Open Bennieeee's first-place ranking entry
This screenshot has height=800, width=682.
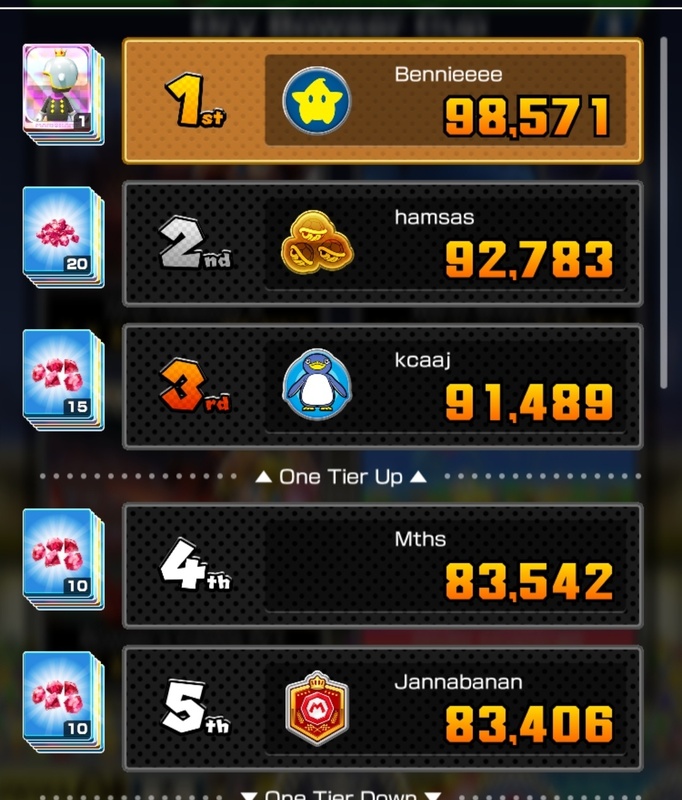click(x=382, y=101)
